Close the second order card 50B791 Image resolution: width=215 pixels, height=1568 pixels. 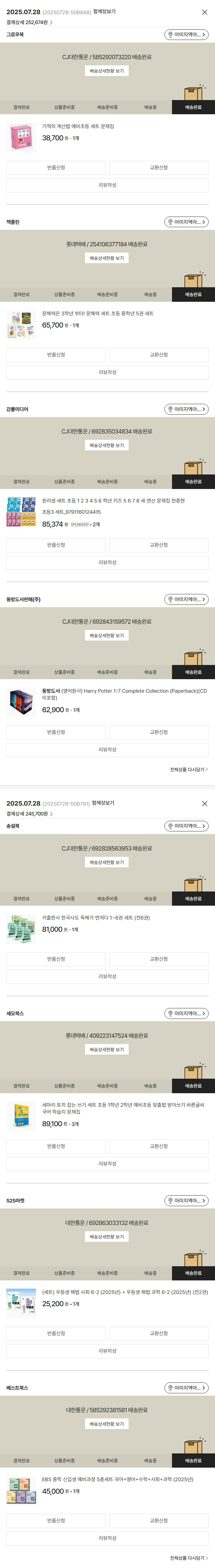click(x=205, y=803)
